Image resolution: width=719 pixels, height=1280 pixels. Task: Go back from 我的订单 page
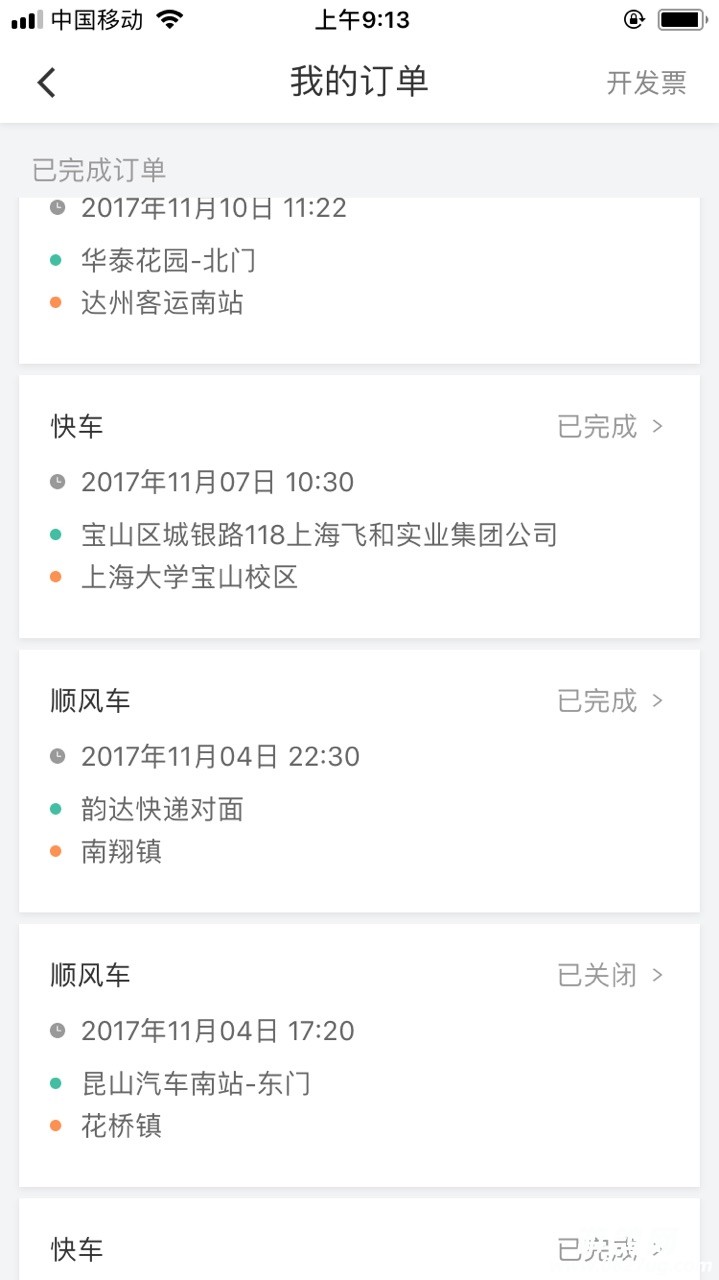[x=47, y=82]
